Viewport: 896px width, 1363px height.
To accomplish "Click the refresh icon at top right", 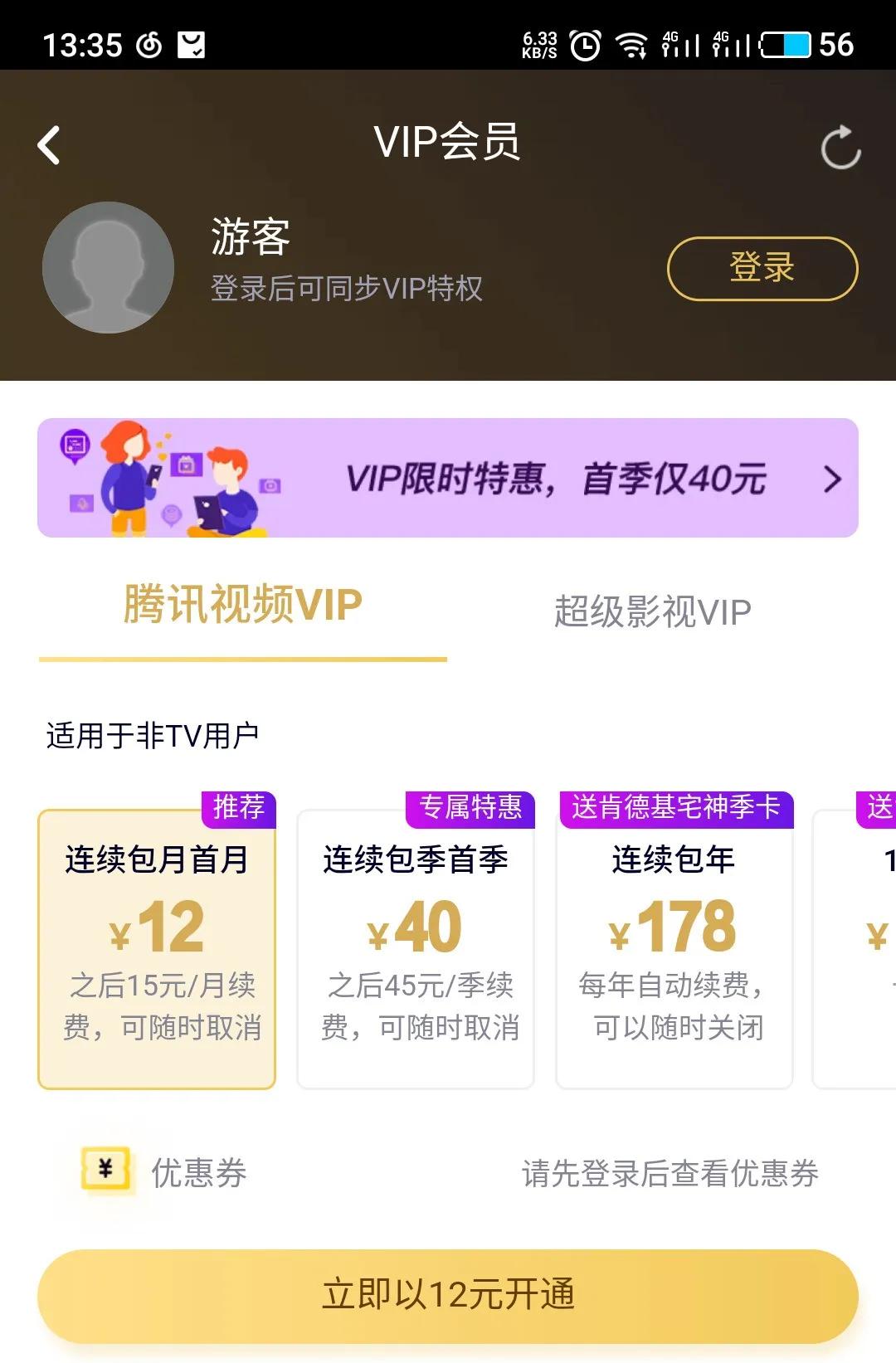I will click(x=841, y=148).
